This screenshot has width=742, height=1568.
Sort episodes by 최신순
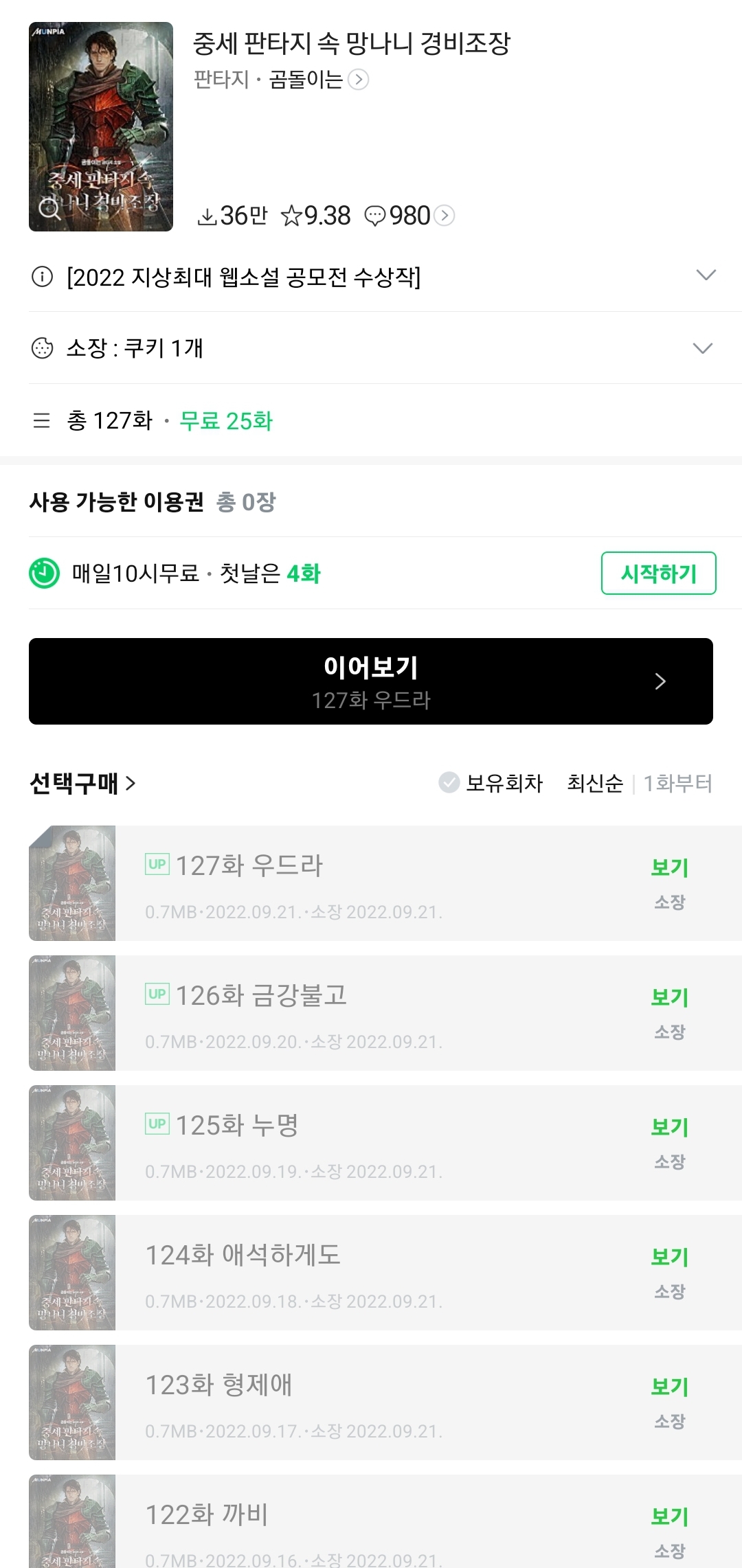[x=594, y=783]
